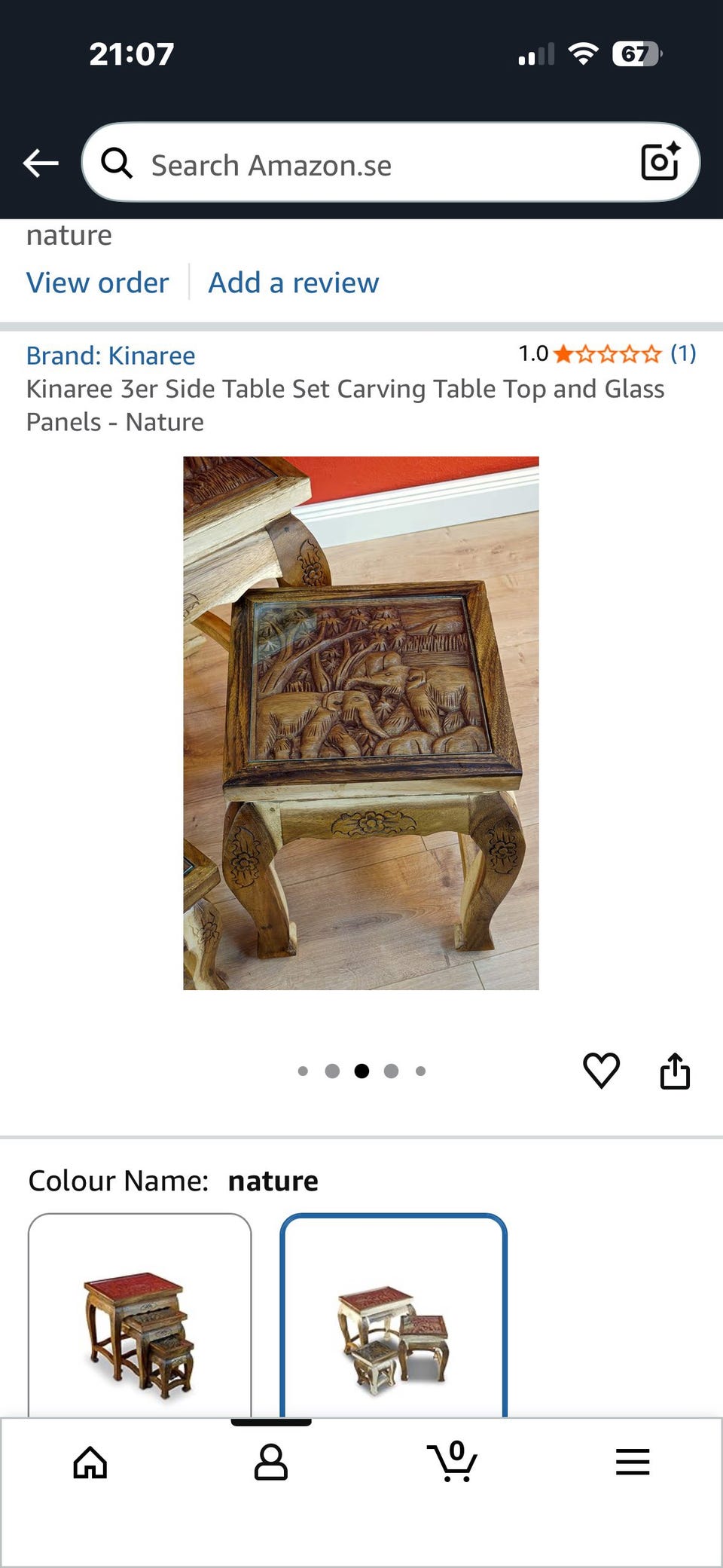Open the camera visual search icon
The image size is (723, 1568).
pos(659,164)
